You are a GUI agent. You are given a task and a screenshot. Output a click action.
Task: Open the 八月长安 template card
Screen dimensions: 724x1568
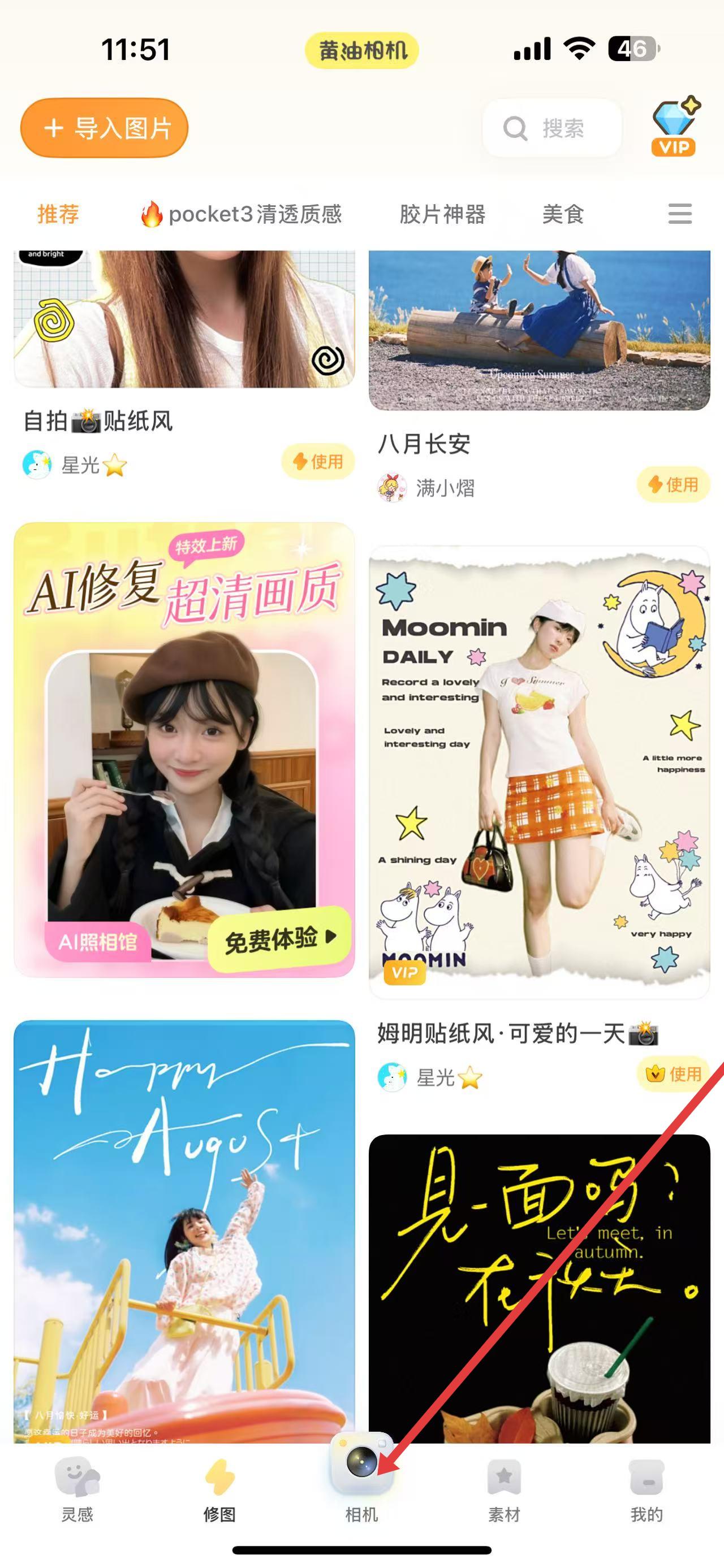539,329
